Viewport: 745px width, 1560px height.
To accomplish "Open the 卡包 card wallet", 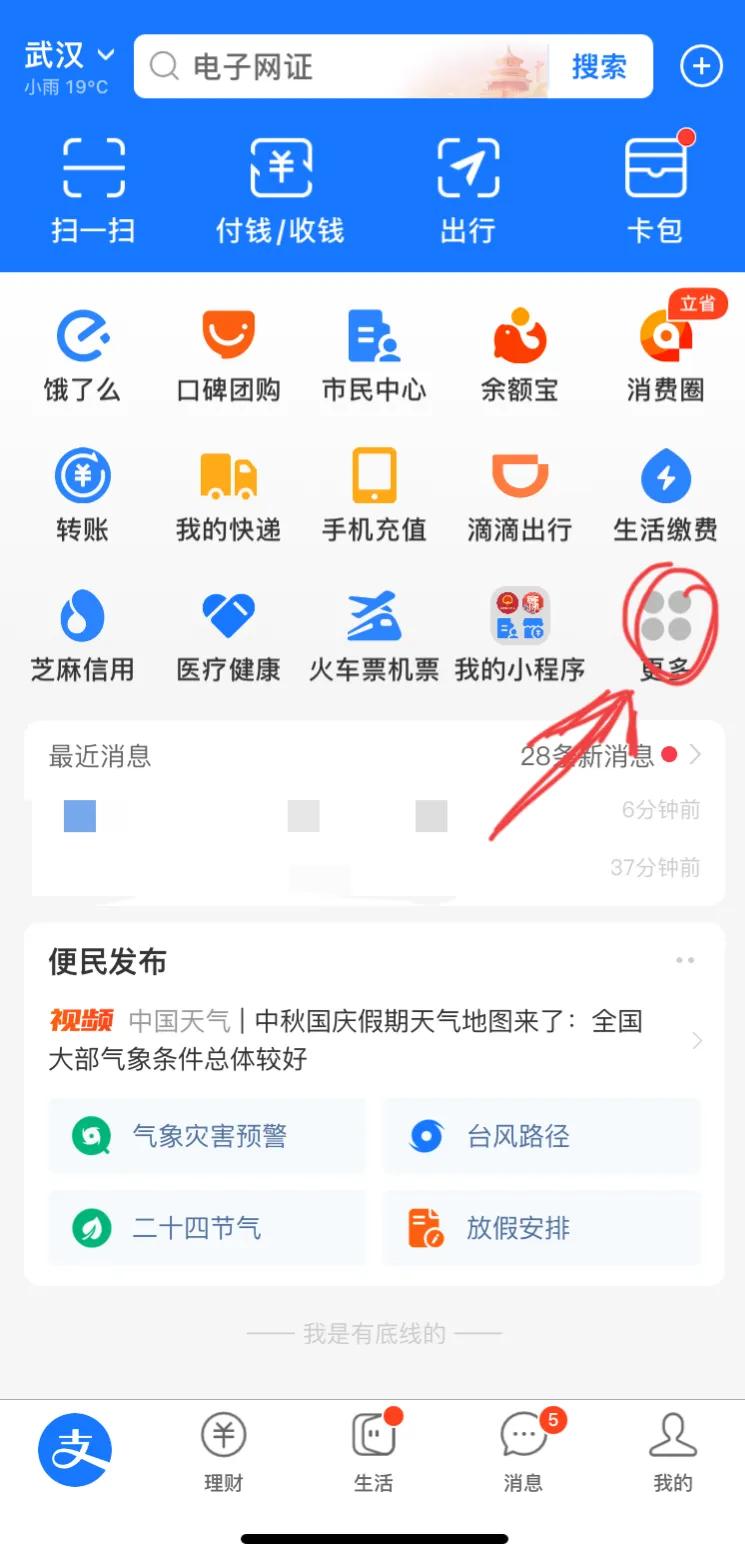I will pos(655,190).
